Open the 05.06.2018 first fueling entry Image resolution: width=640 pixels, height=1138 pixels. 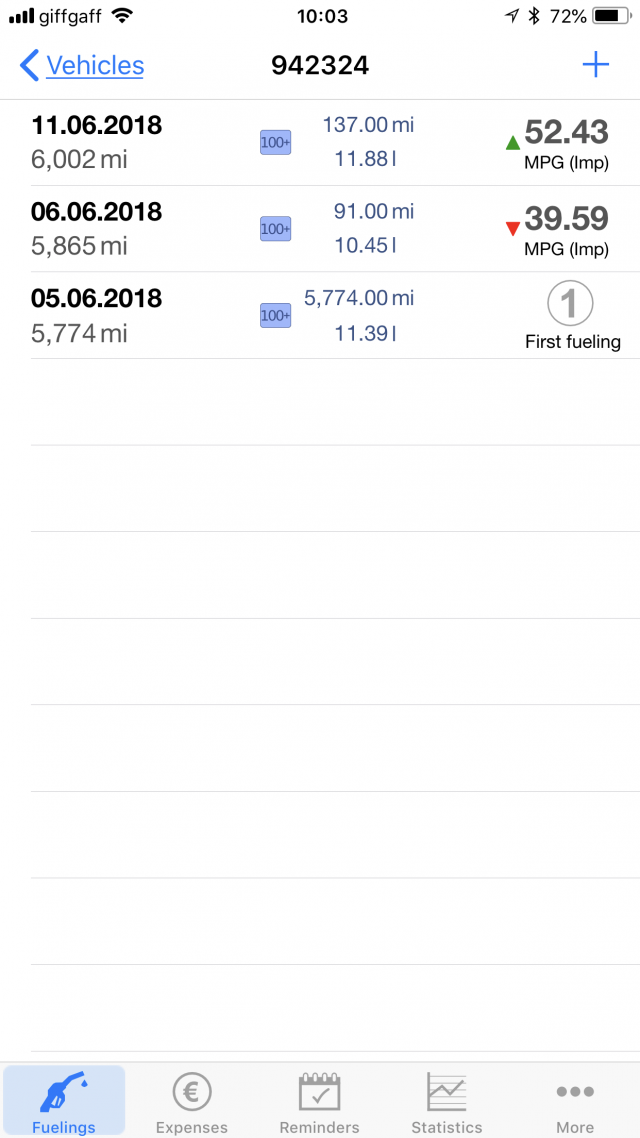(320, 315)
